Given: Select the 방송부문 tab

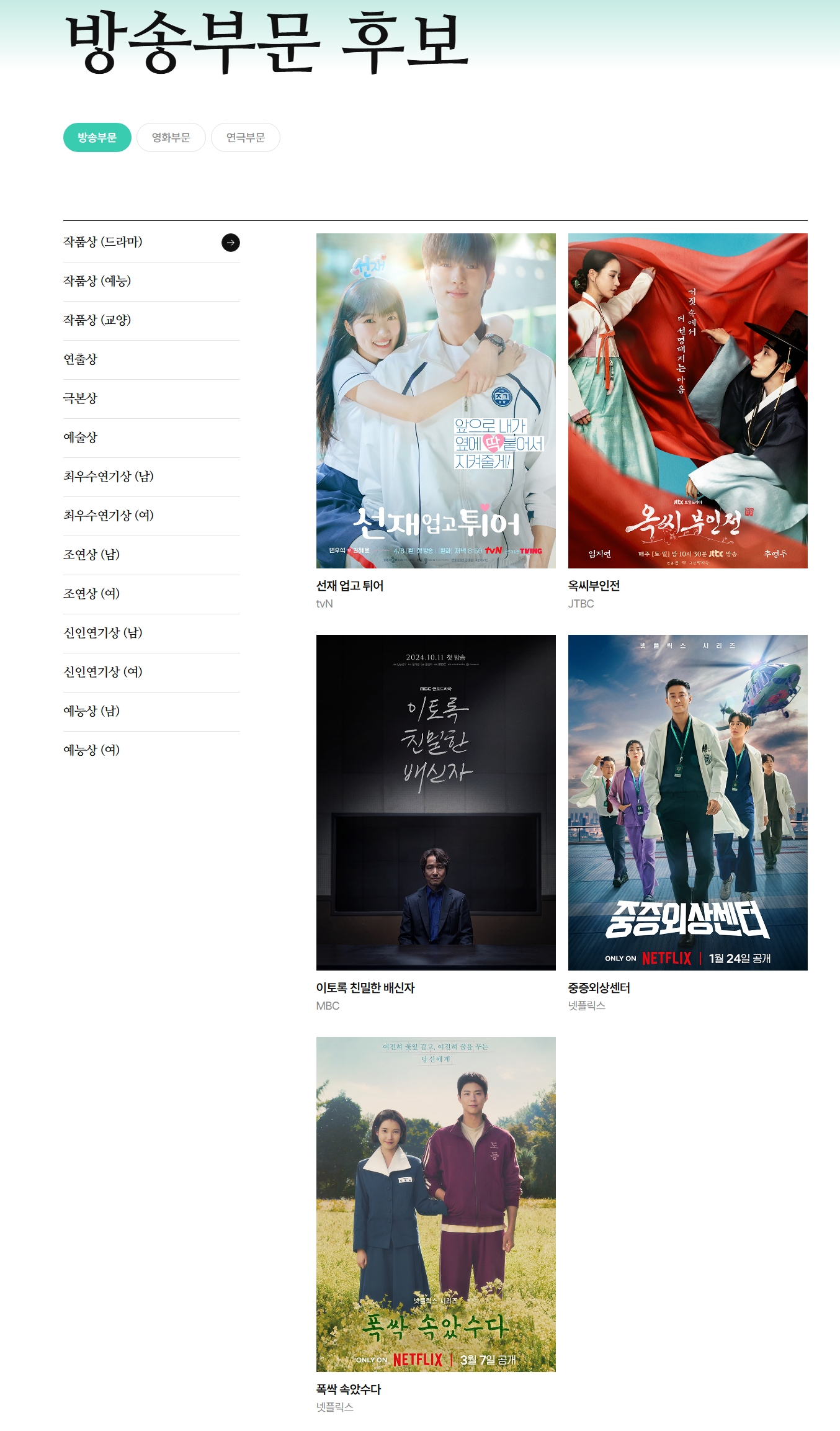Looking at the screenshot, I should point(97,137).
